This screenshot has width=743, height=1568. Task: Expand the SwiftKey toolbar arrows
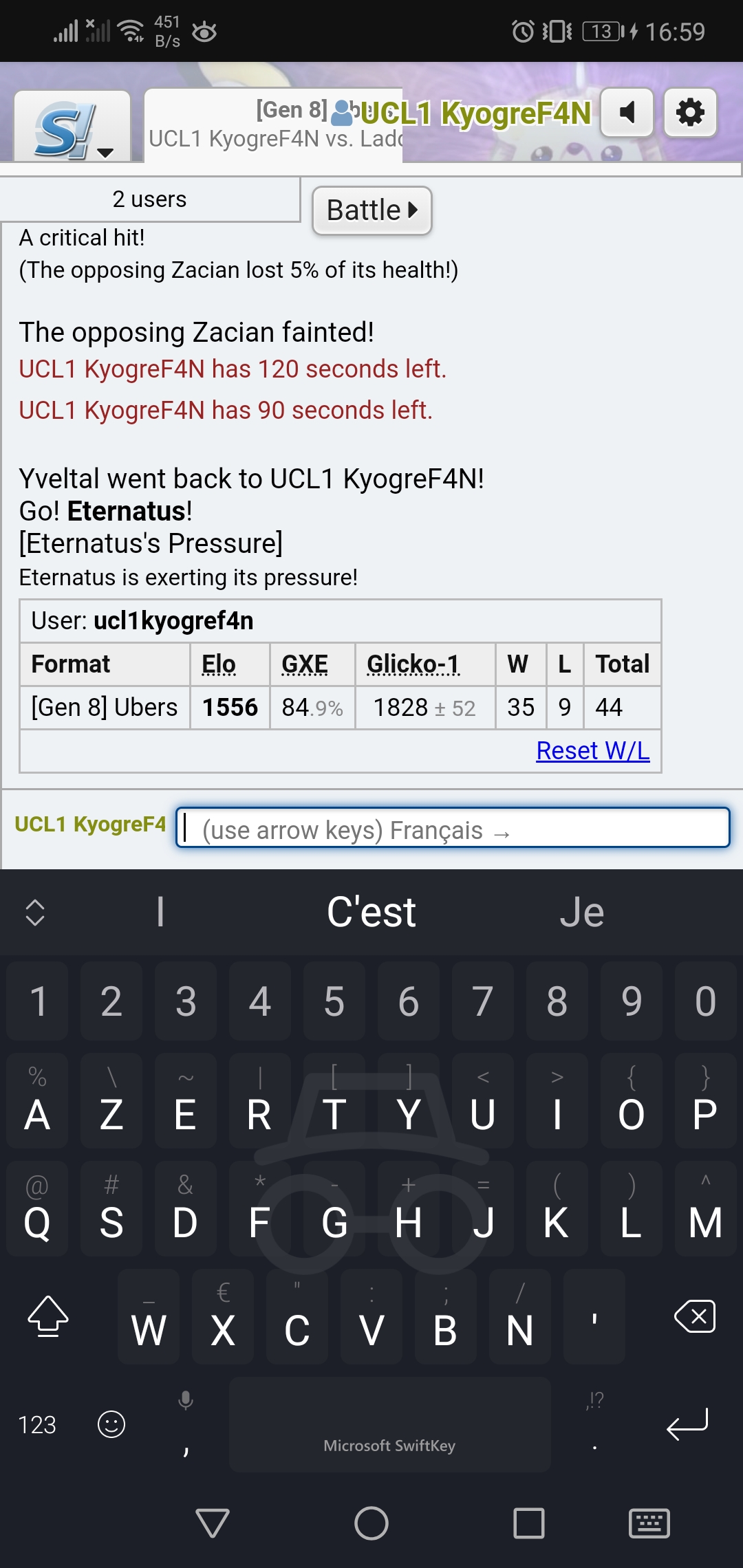(x=35, y=913)
